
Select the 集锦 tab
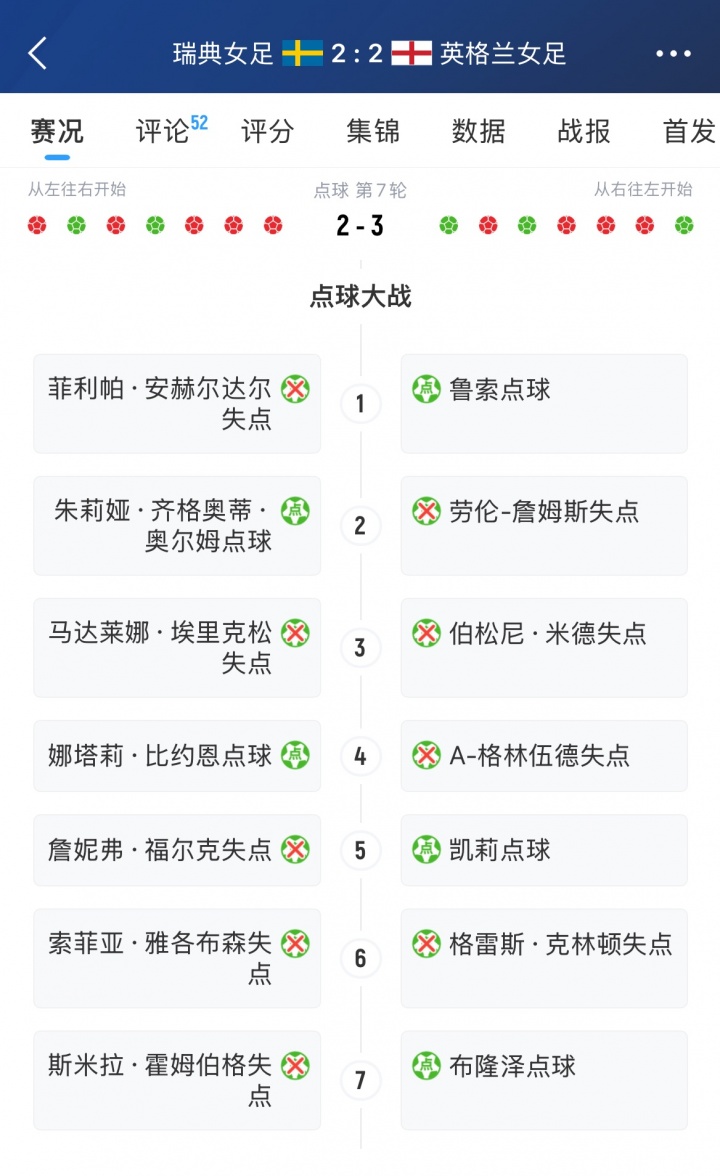[373, 131]
